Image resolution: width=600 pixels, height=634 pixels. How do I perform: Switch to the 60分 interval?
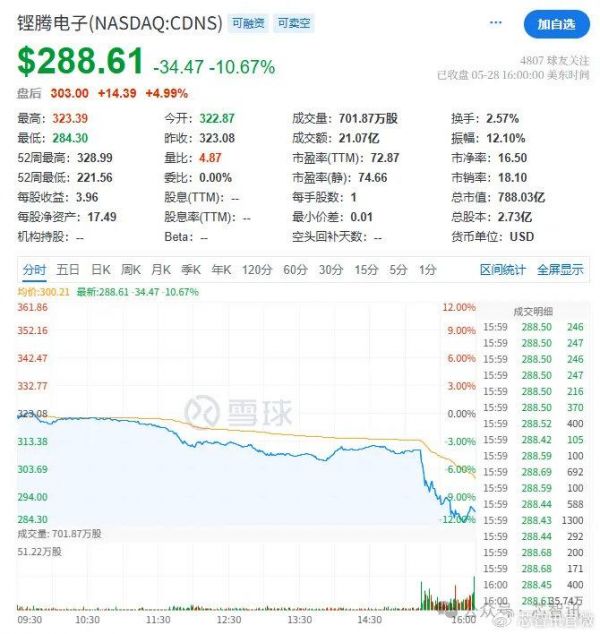click(x=295, y=269)
